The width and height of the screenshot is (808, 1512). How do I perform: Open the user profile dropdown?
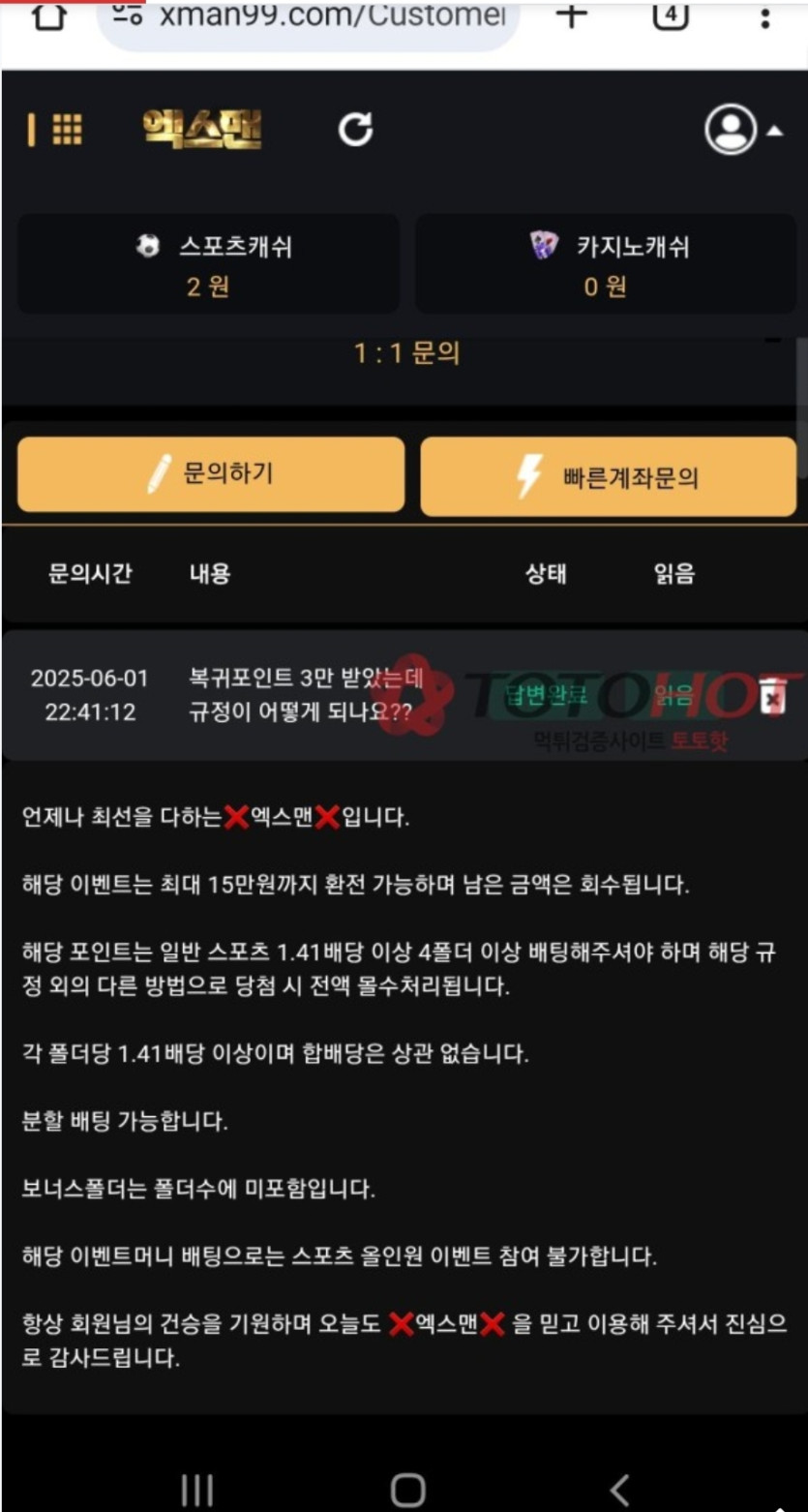(x=742, y=130)
